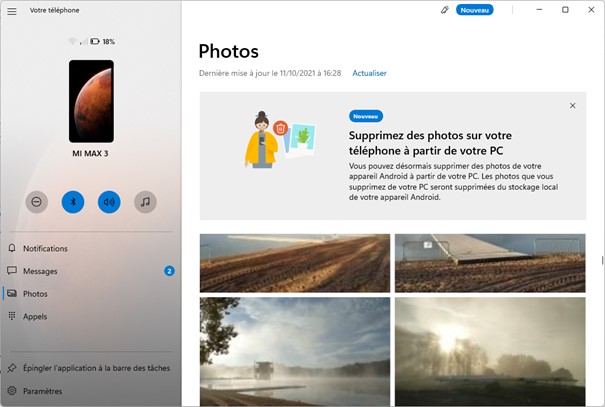Toggle the do not disturb button
Screen dimensions: 605x407
37,201
